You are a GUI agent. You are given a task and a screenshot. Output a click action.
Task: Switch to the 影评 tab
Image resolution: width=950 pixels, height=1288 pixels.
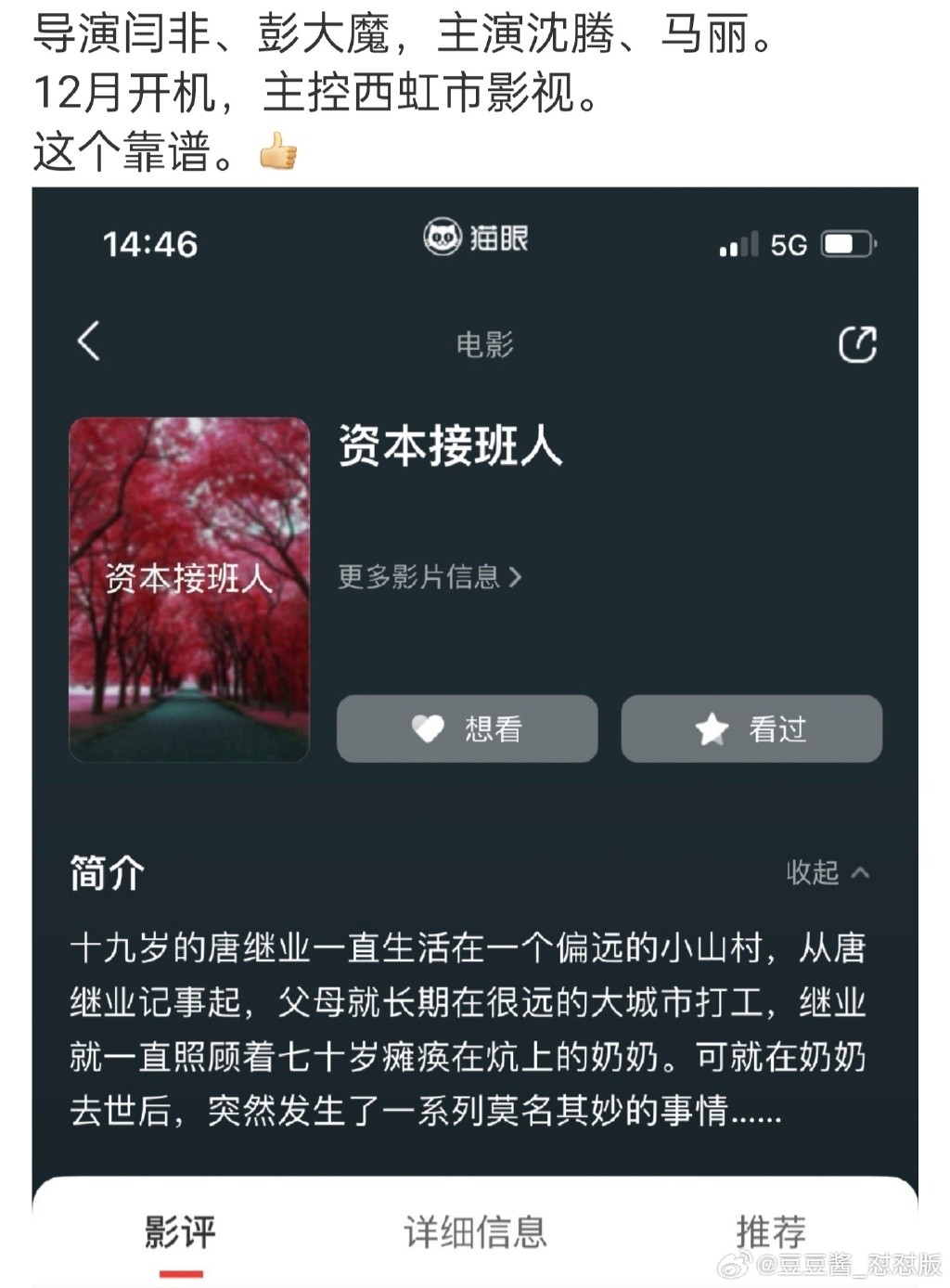(x=179, y=1233)
